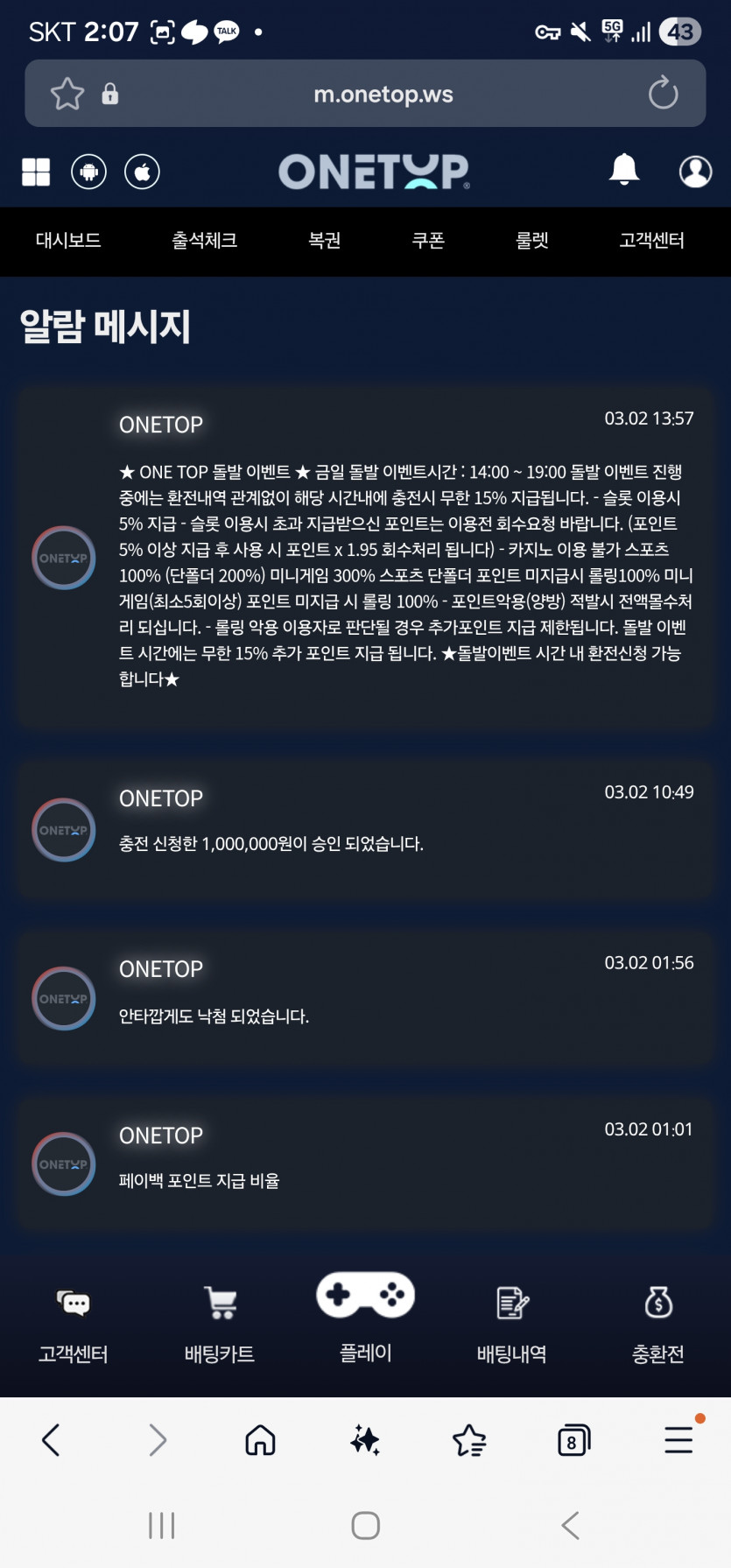The image size is (731, 1568).
Task: Open 배팅내역 in the bottom bar
Action: pos(512,1325)
